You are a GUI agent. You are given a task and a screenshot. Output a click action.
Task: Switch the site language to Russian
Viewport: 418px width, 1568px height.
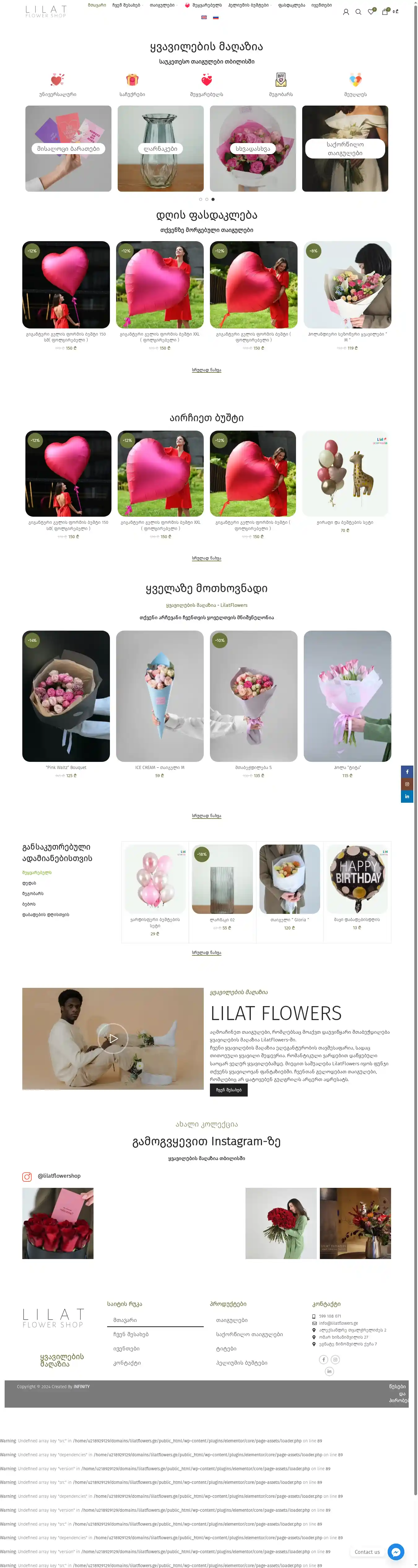point(216,17)
